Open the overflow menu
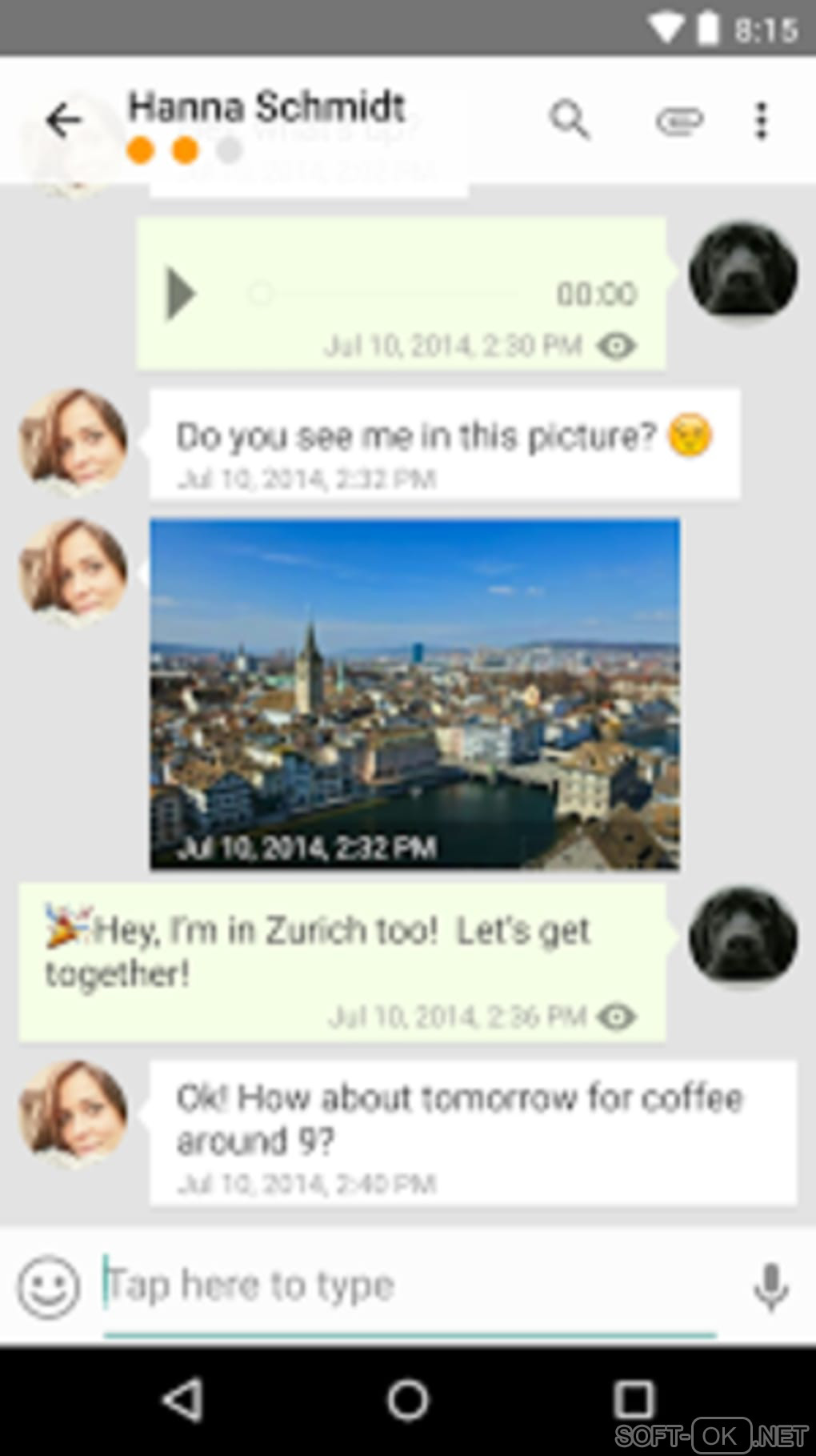The height and width of the screenshot is (1456, 816). (761, 121)
